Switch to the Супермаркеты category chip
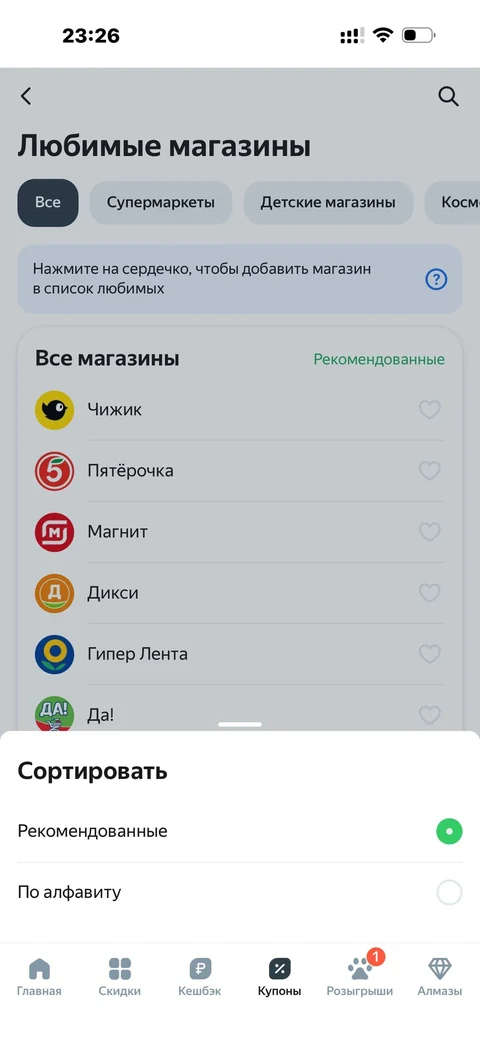This screenshot has height=1043, width=480. (x=161, y=202)
